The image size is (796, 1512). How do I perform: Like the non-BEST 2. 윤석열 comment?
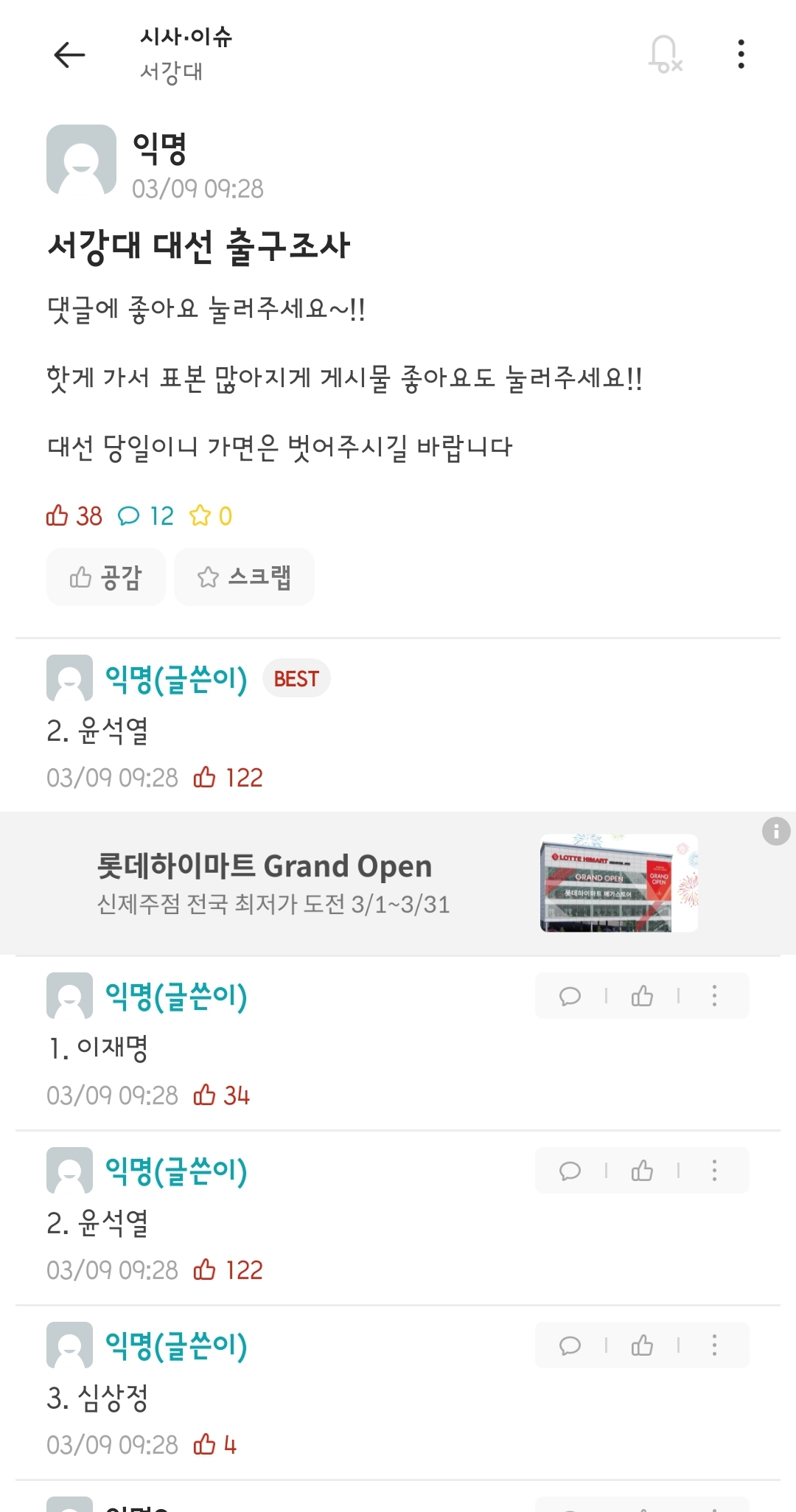coord(642,1171)
